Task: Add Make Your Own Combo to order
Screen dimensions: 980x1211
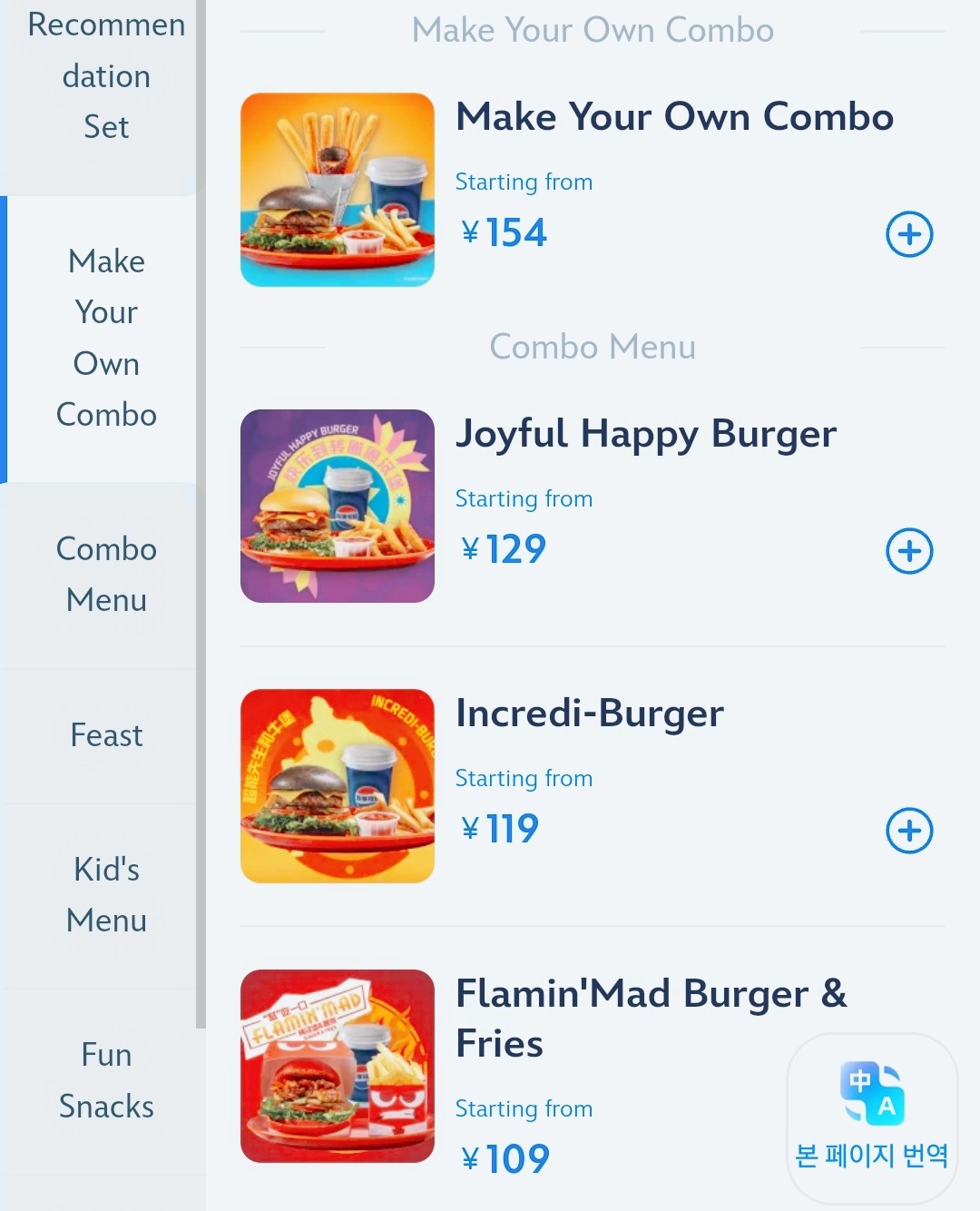Action: click(909, 234)
